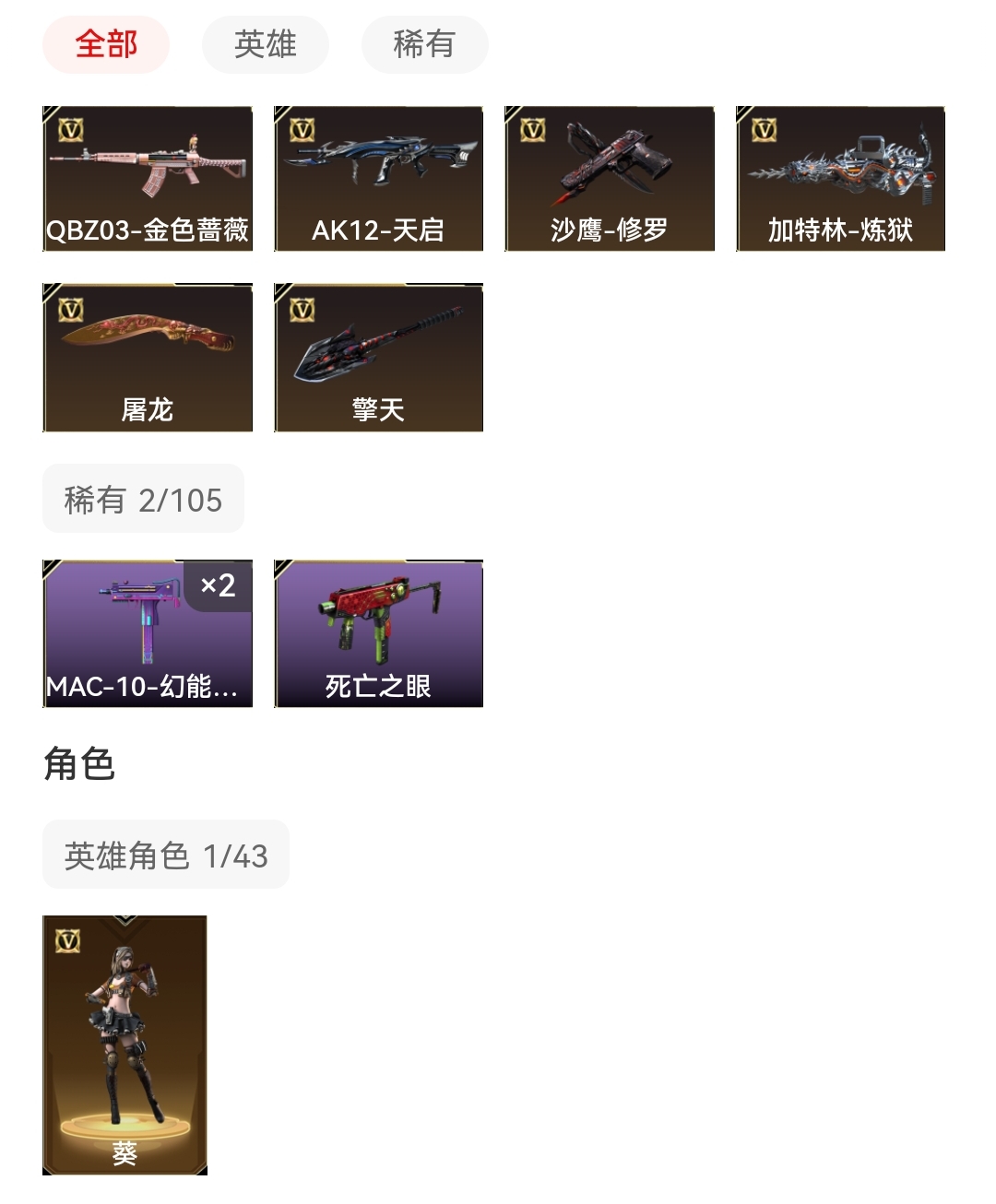Open the 沙鹰-修罗 pistol item

pyautogui.click(x=610, y=179)
